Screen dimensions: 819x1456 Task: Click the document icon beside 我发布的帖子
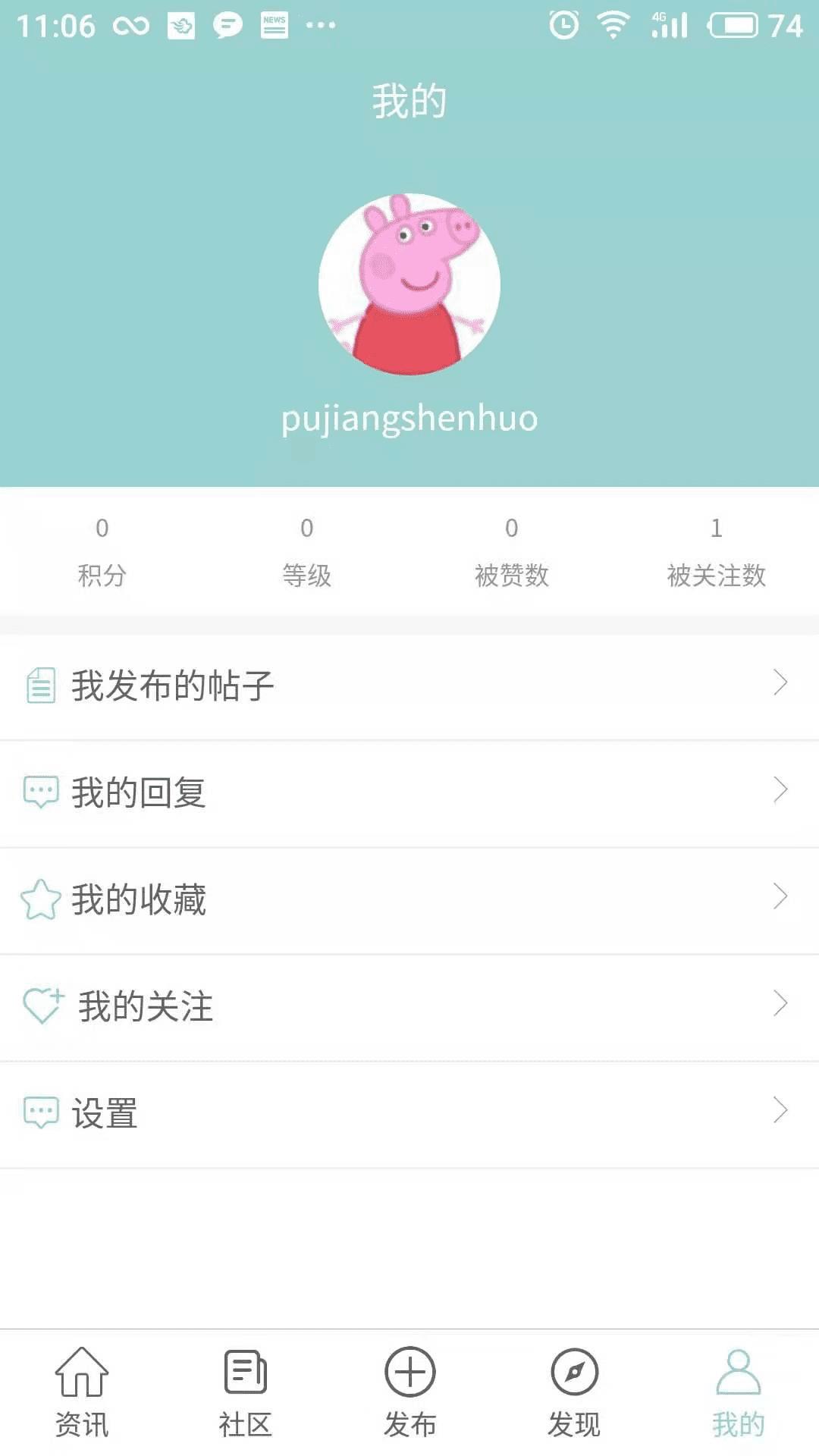tap(41, 685)
